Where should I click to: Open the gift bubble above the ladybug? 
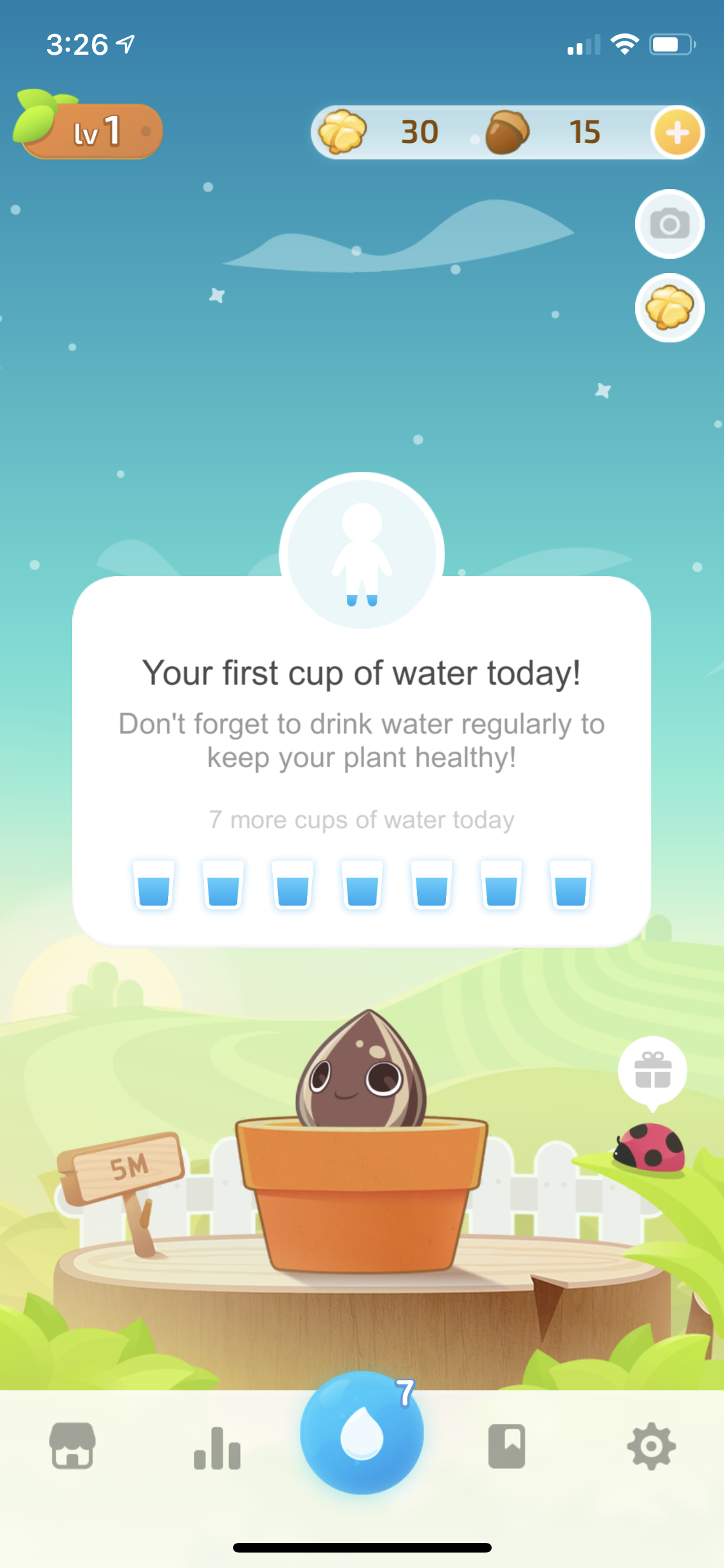(653, 1071)
